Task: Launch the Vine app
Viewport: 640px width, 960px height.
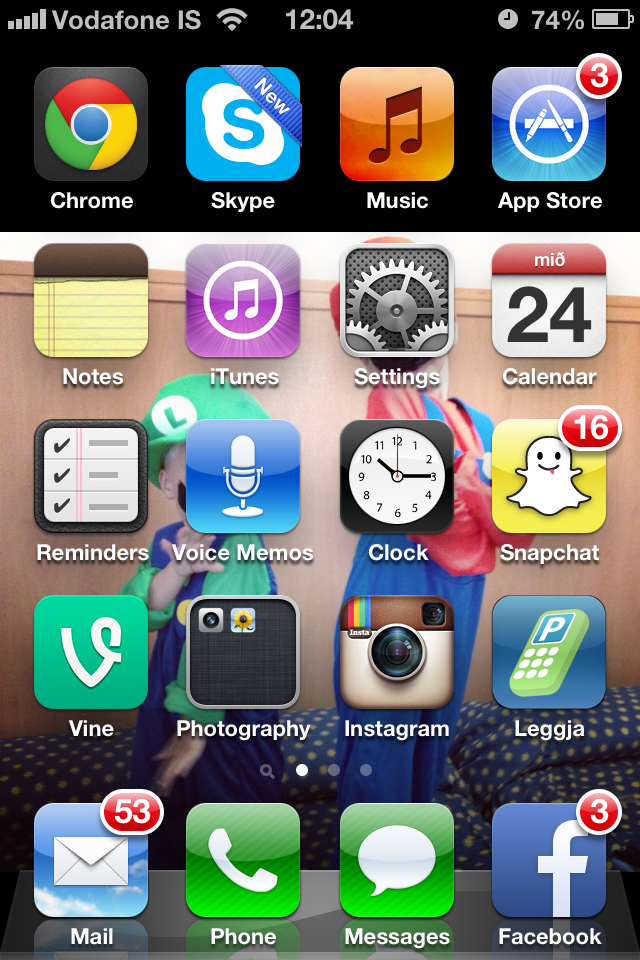Action: (91, 653)
